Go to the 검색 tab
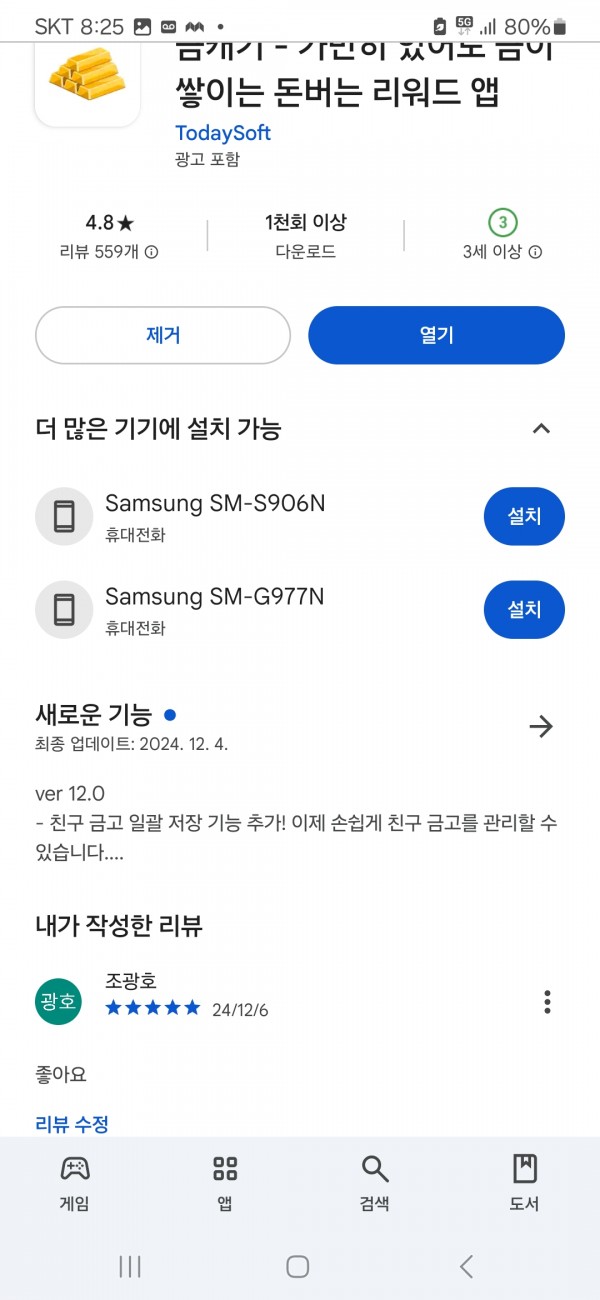This screenshot has width=600, height=1300. (375, 1183)
